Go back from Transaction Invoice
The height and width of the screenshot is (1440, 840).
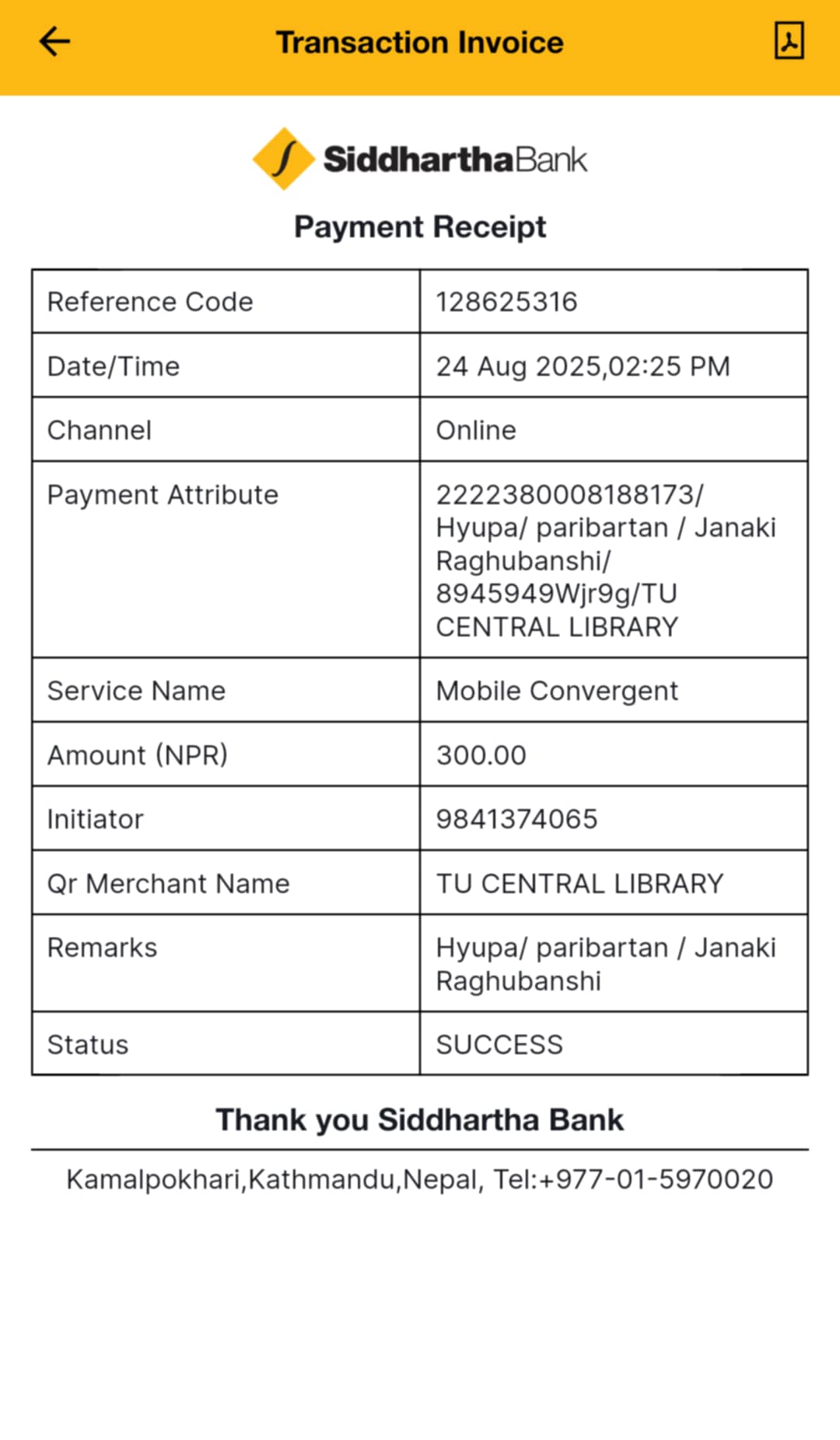click(54, 42)
